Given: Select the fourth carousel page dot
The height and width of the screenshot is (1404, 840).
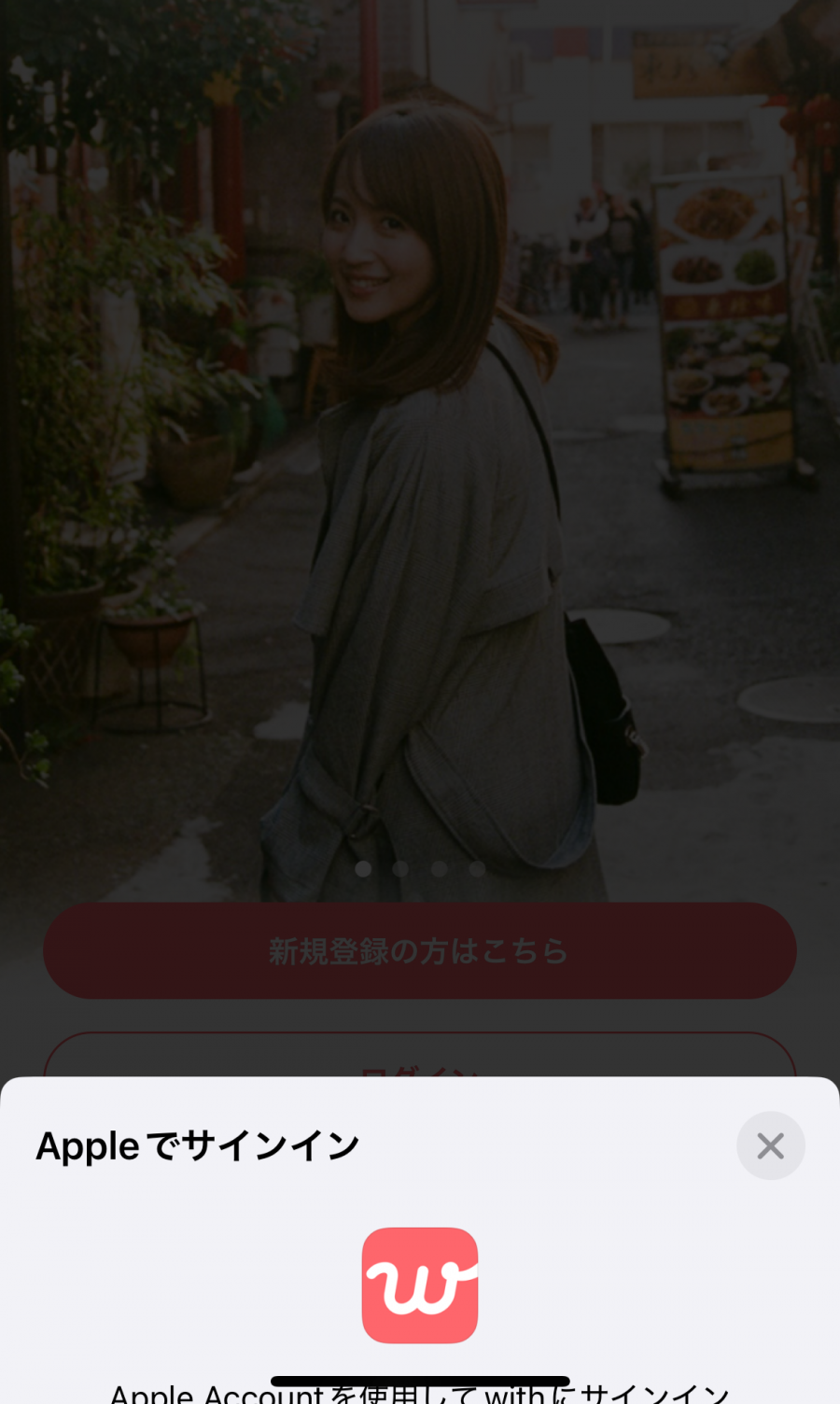Looking at the screenshot, I should click(477, 868).
